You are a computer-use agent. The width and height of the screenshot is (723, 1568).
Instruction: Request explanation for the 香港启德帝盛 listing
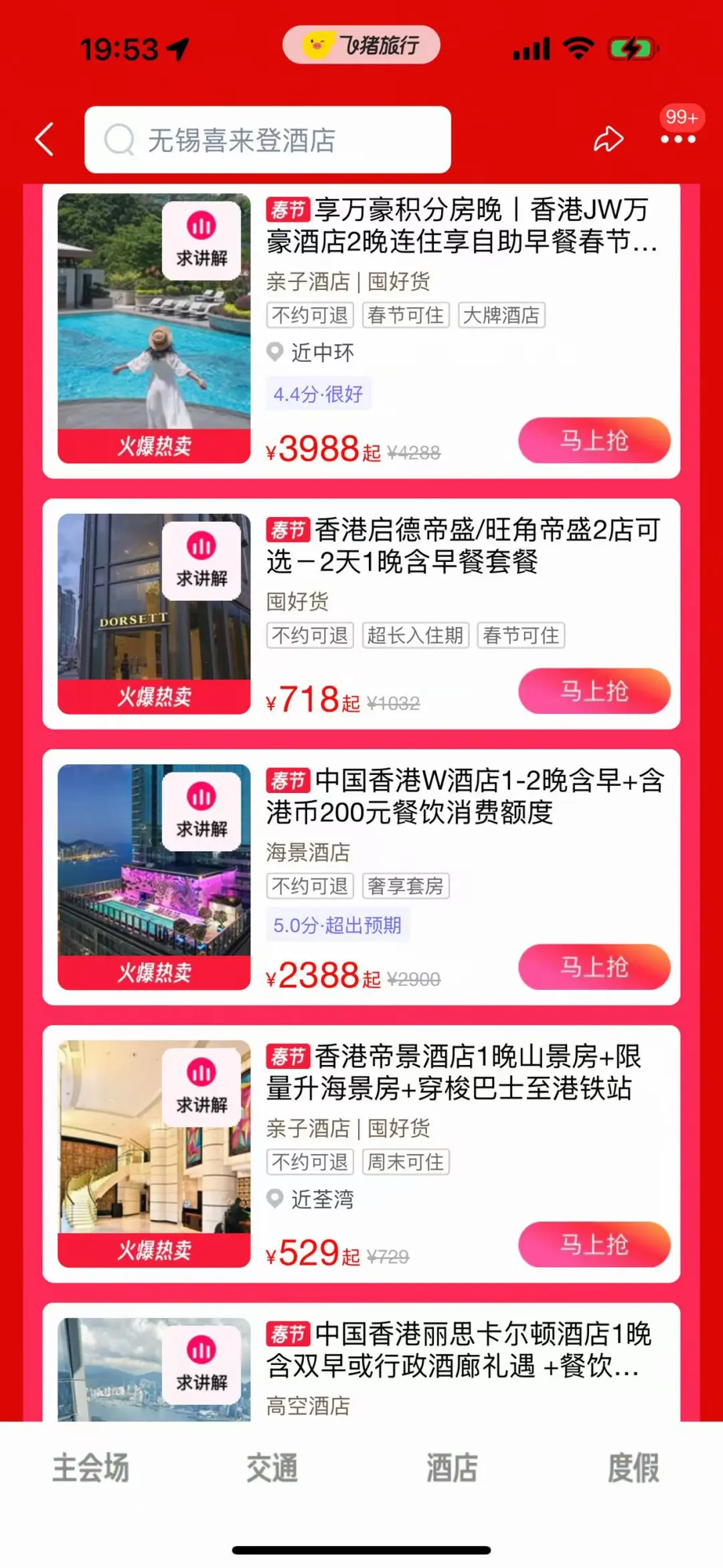coord(202,561)
